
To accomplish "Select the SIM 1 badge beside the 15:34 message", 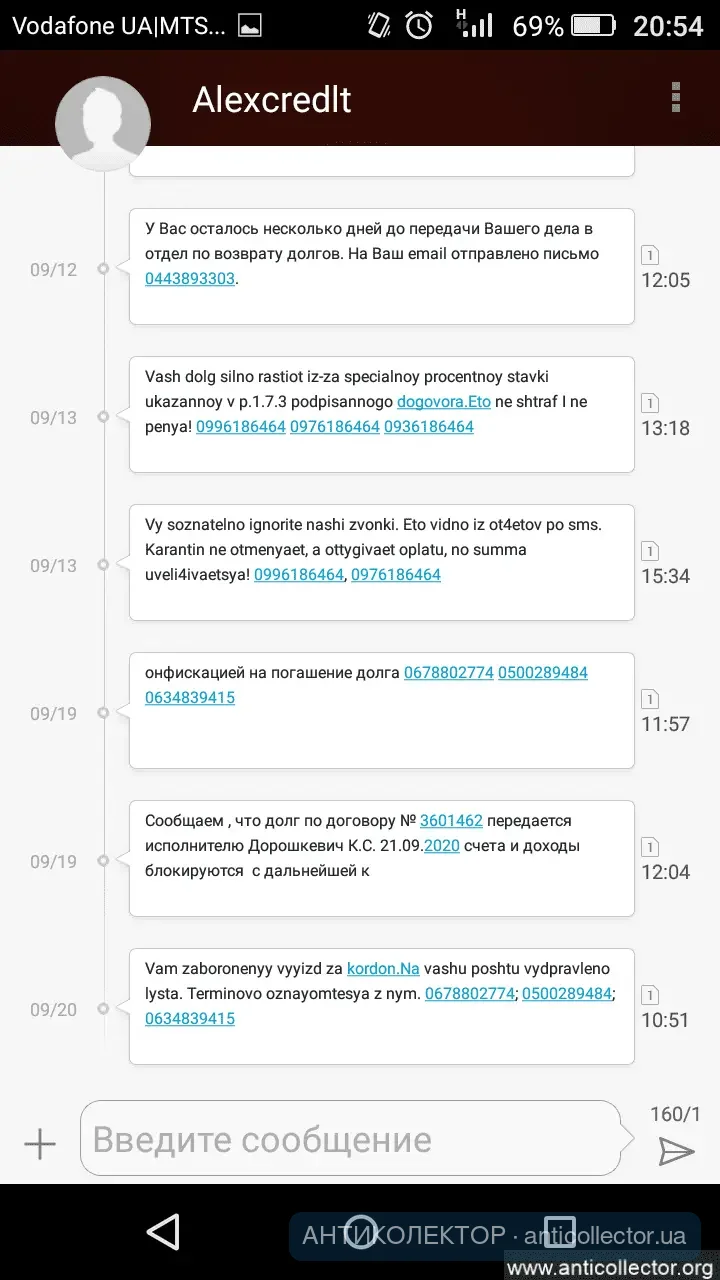I will (649, 550).
